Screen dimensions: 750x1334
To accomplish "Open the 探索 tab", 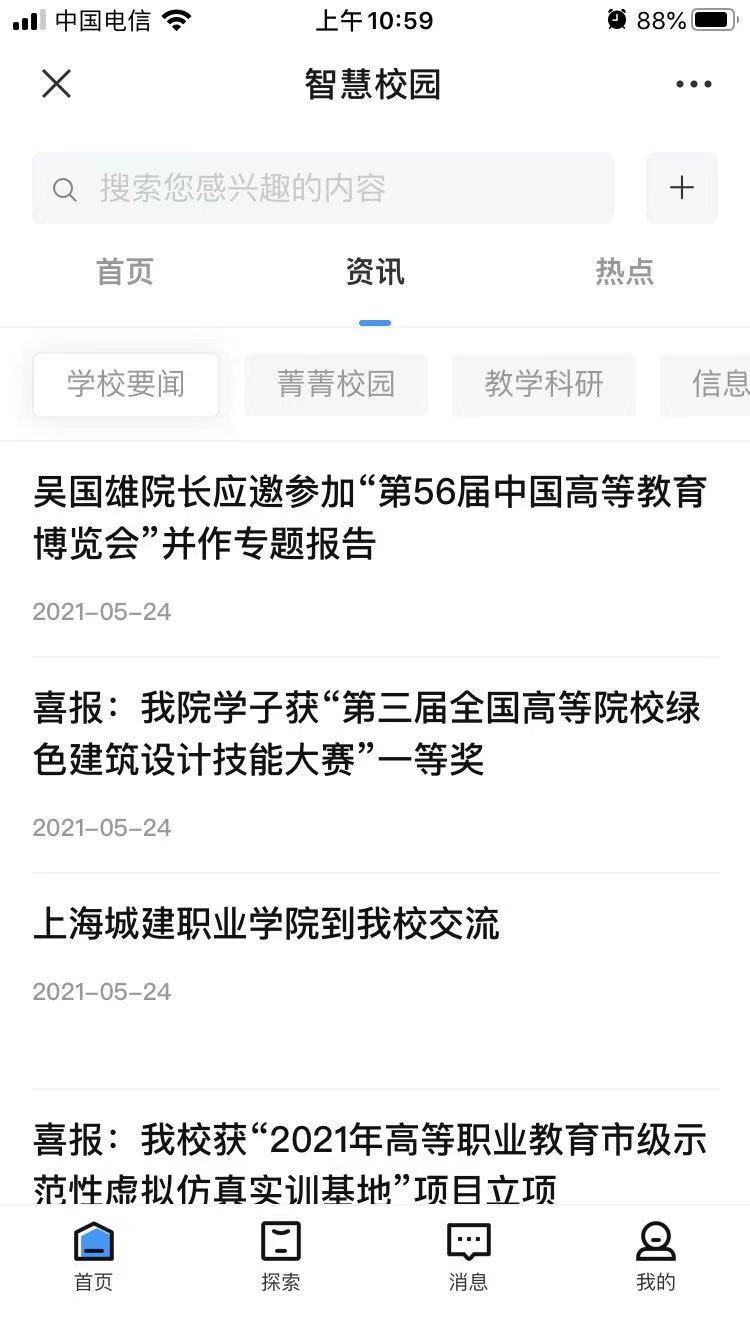I will click(281, 1256).
